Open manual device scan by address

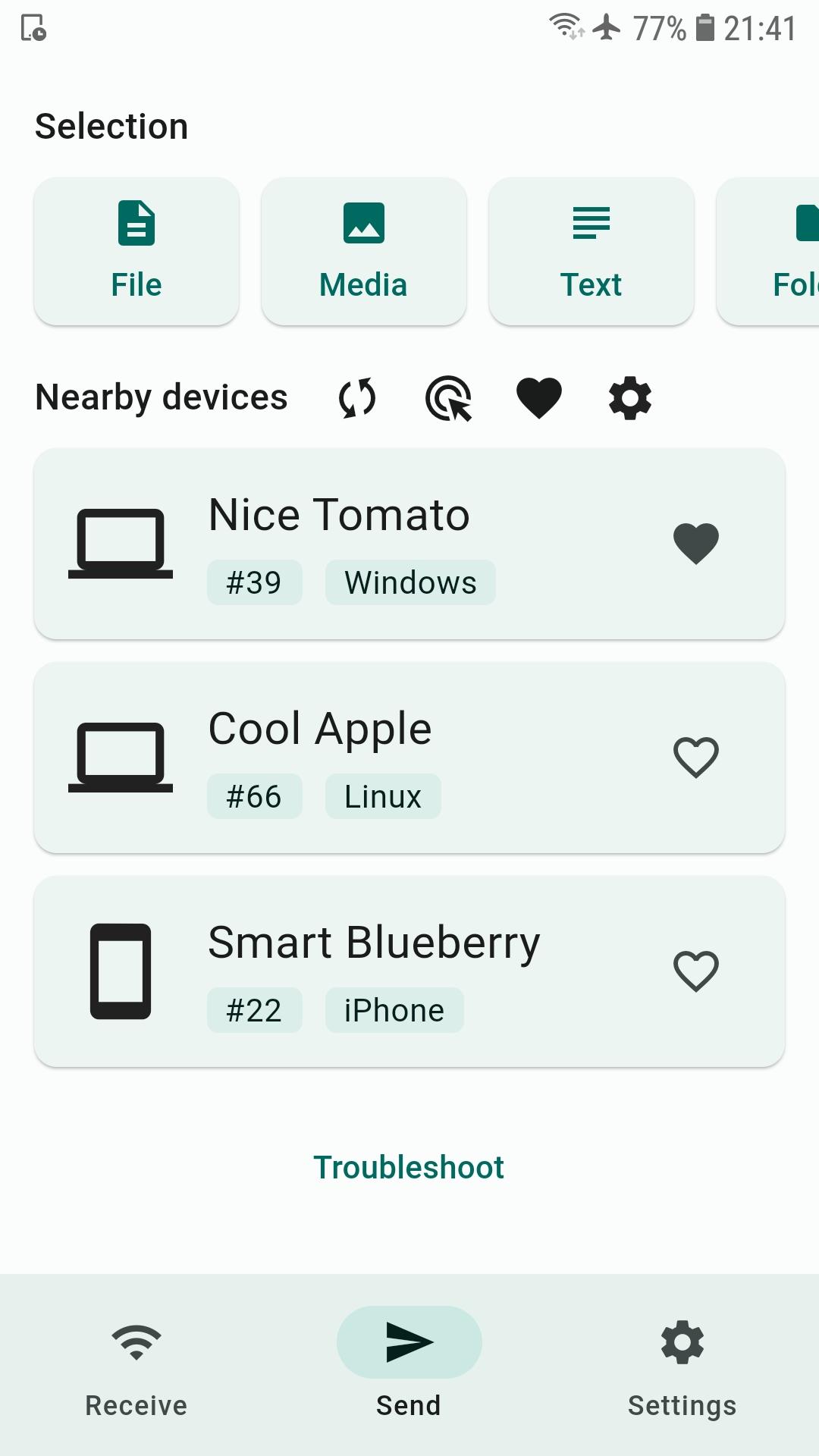448,397
